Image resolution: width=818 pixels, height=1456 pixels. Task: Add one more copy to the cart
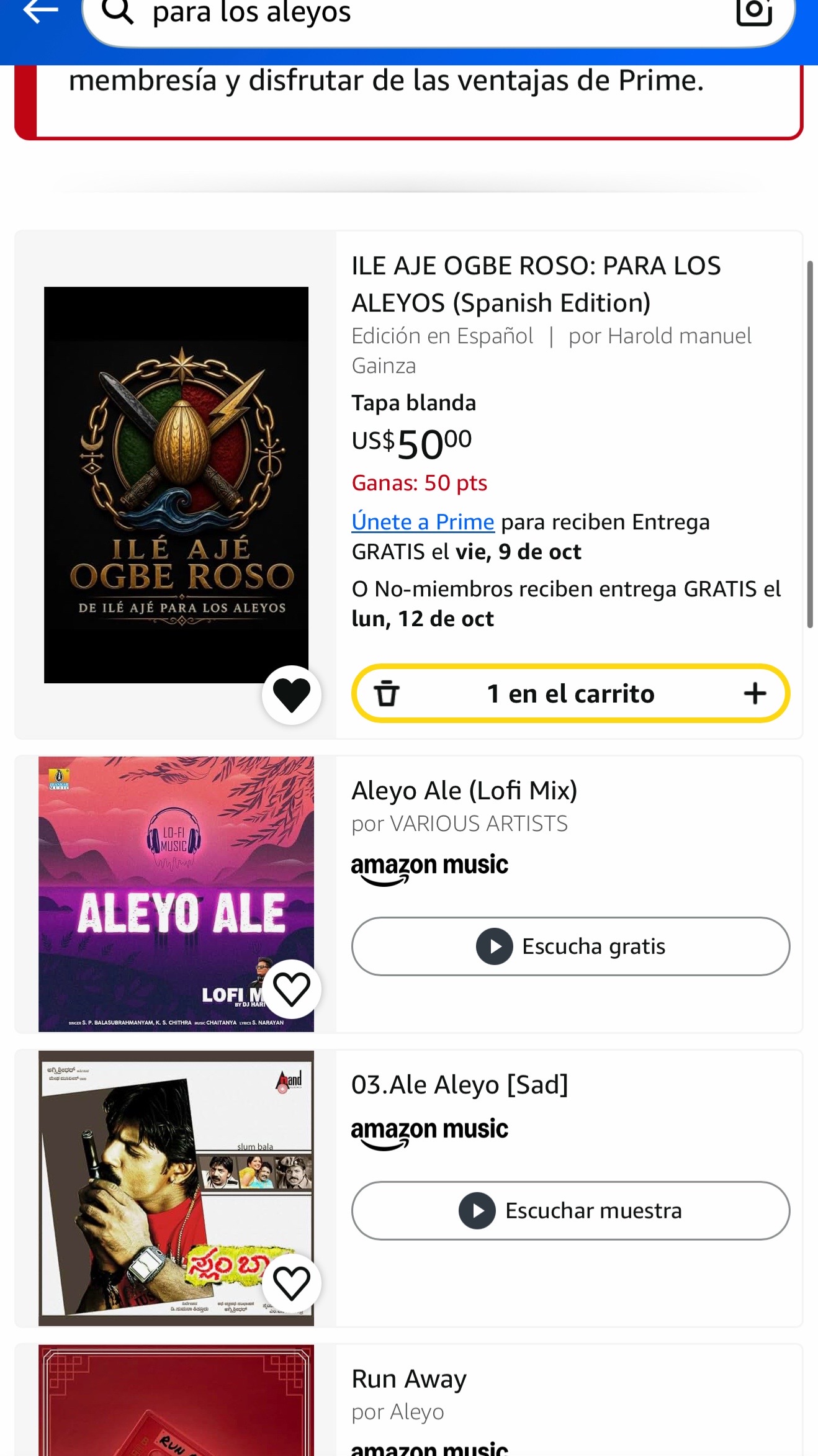(x=755, y=693)
